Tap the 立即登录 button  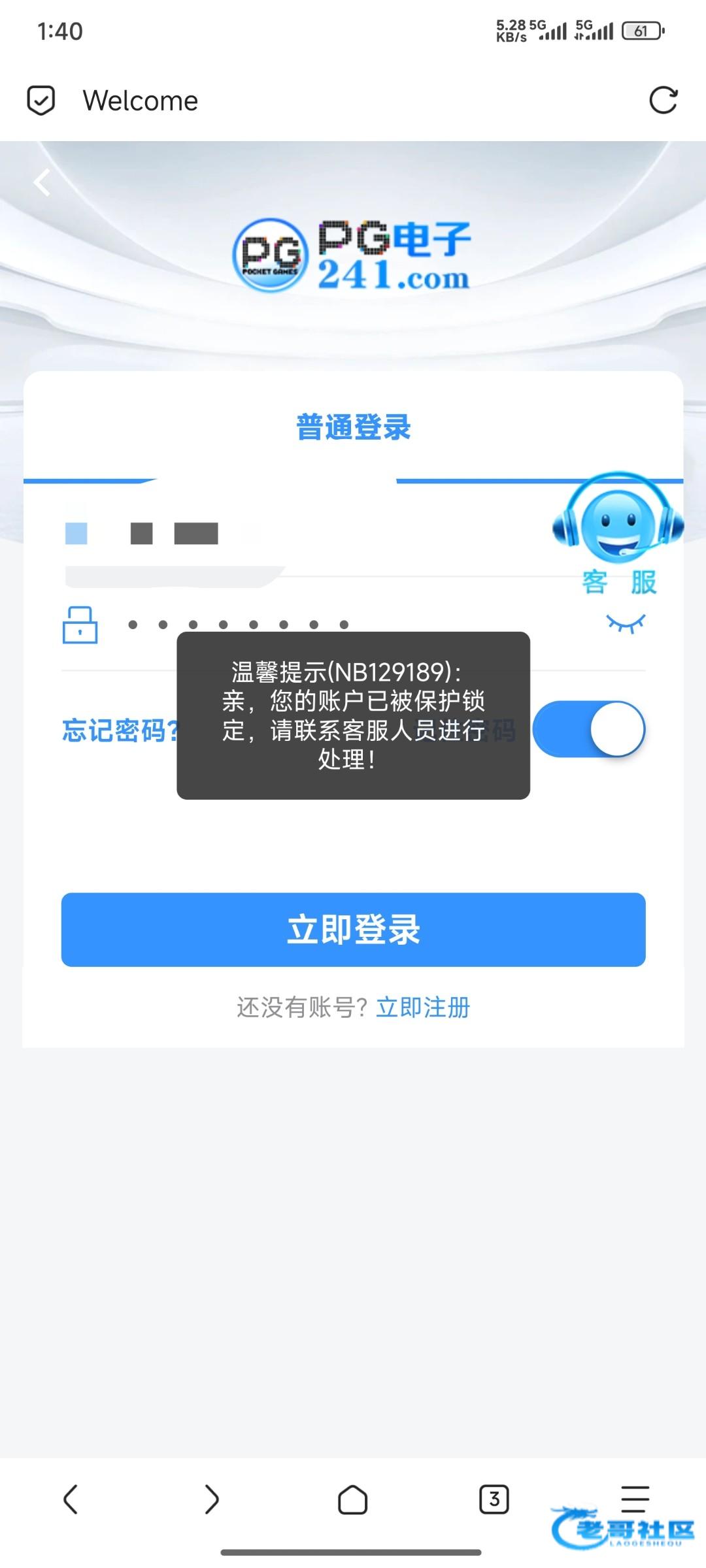point(353,929)
